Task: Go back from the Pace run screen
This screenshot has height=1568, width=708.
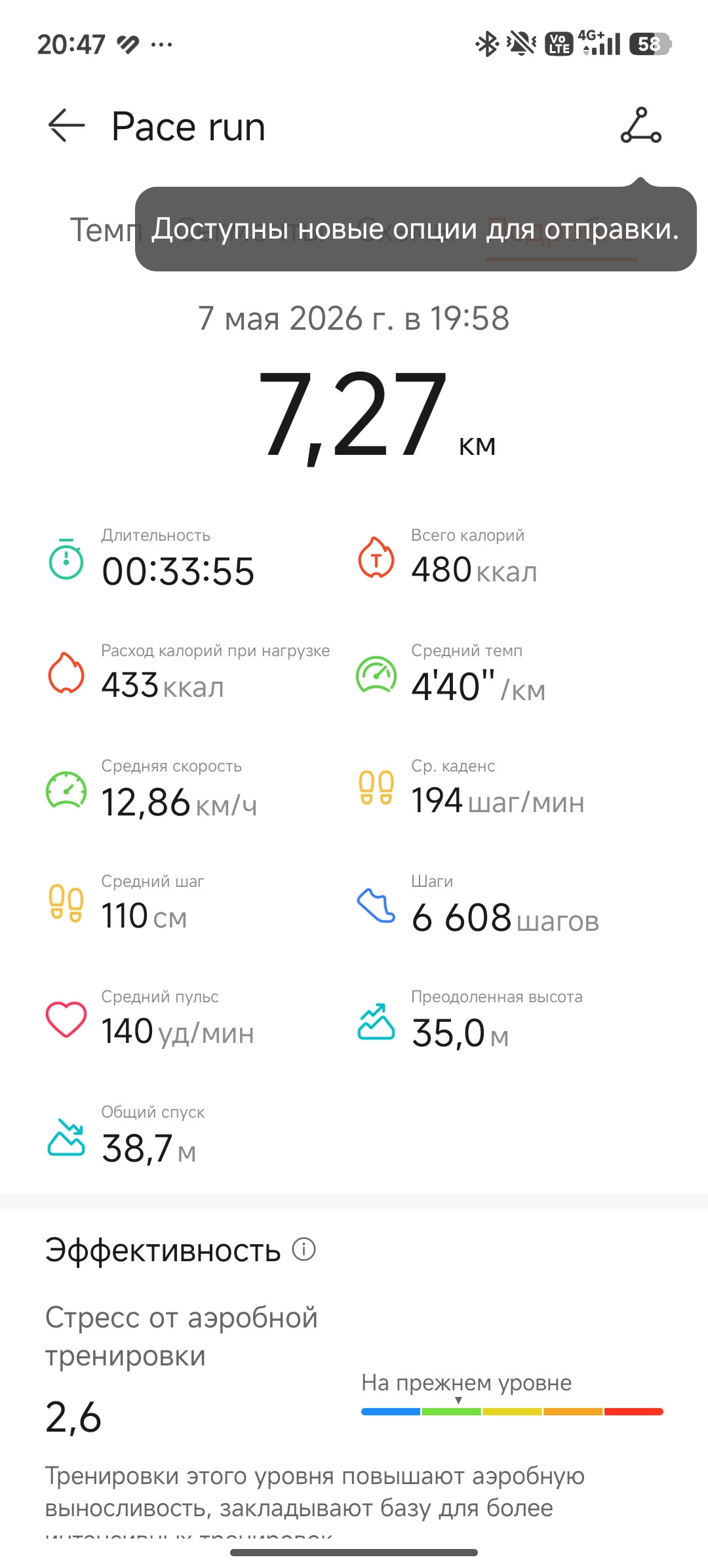Action: pyautogui.click(x=66, y=125)
